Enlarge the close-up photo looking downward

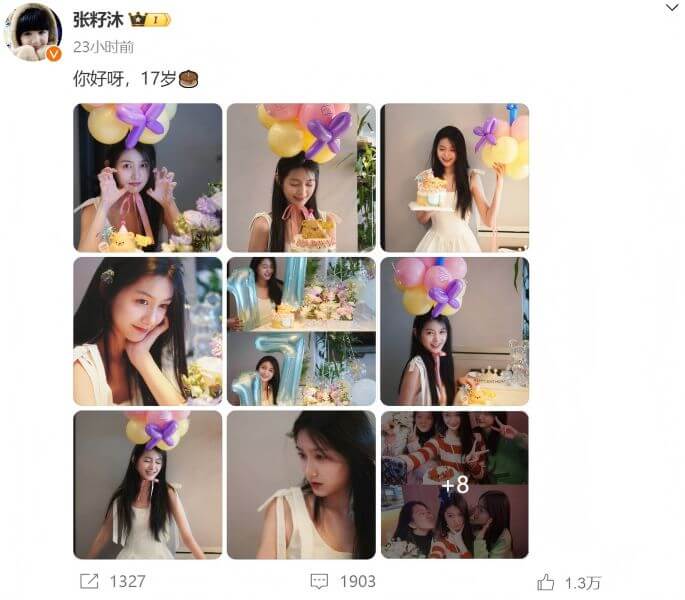(301, 485)
